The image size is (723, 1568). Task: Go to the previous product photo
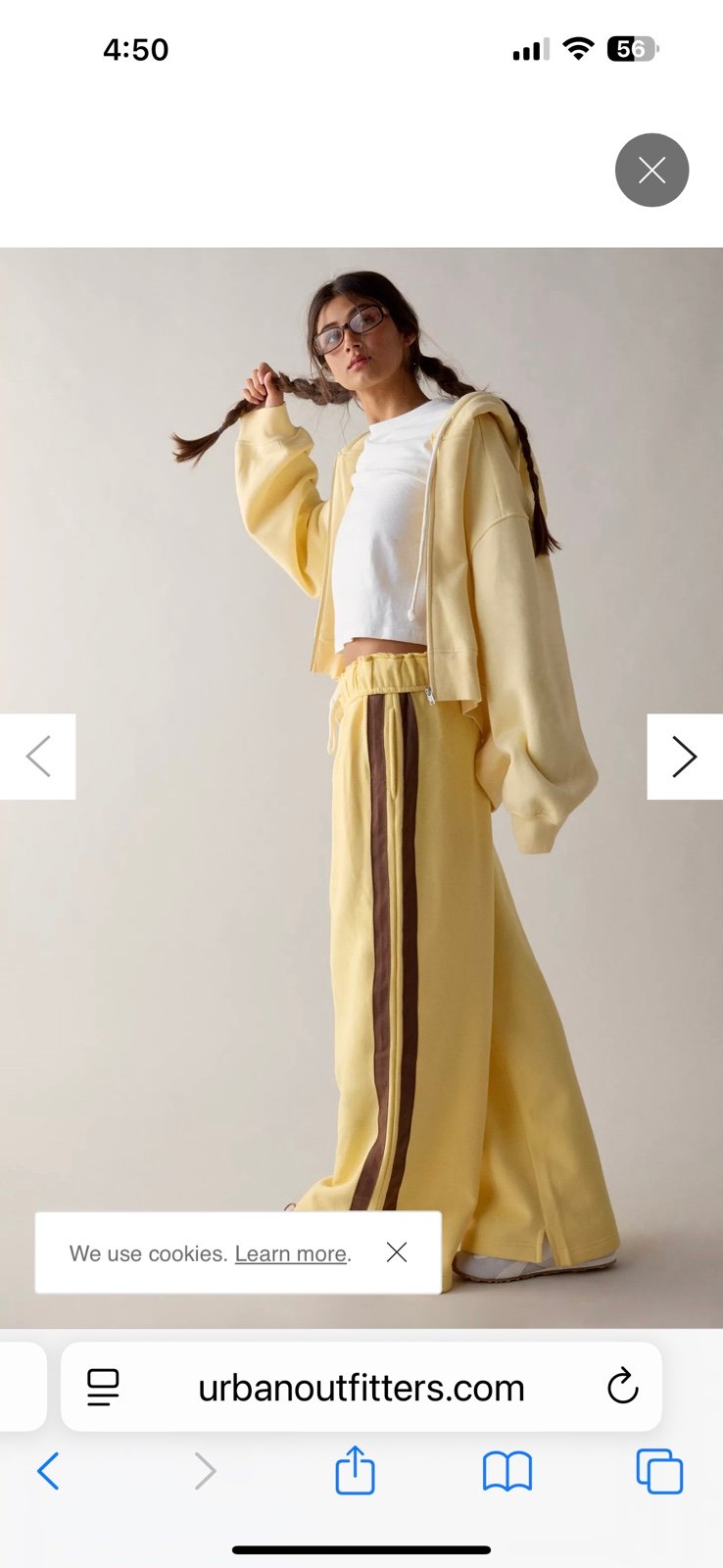[x=38, y=757]
